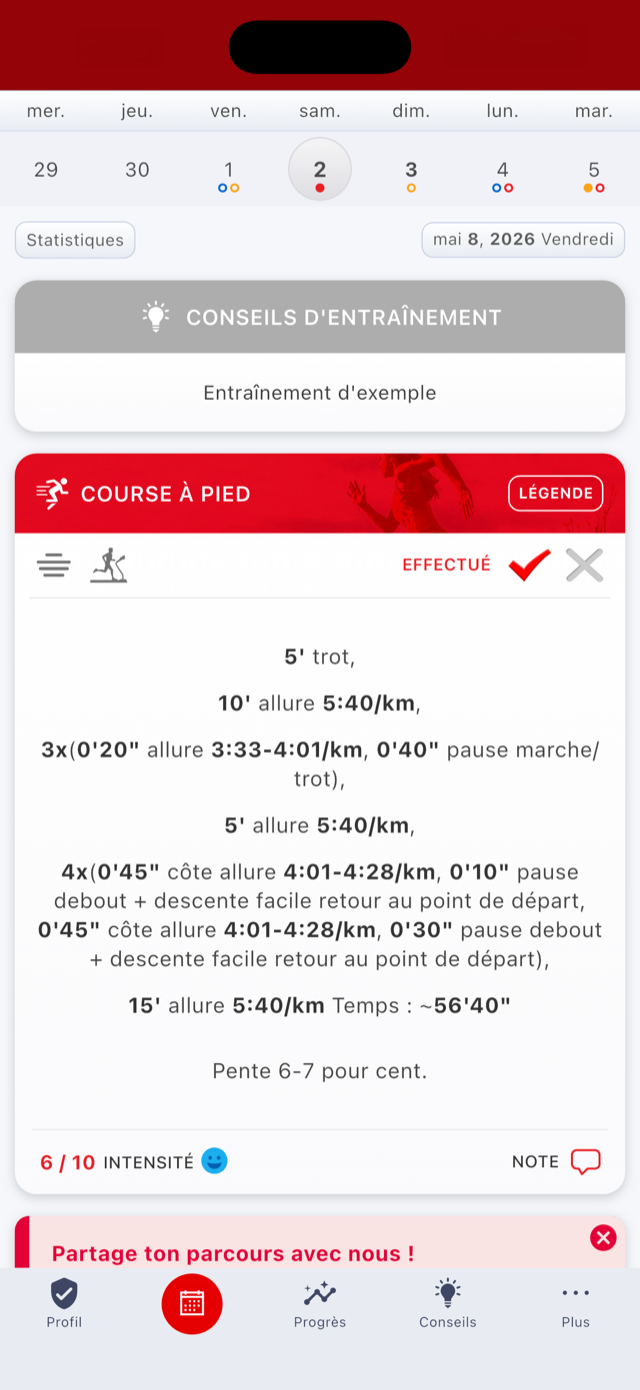
Task: Mark the workout as done with red checkmark
Action: 529,565
